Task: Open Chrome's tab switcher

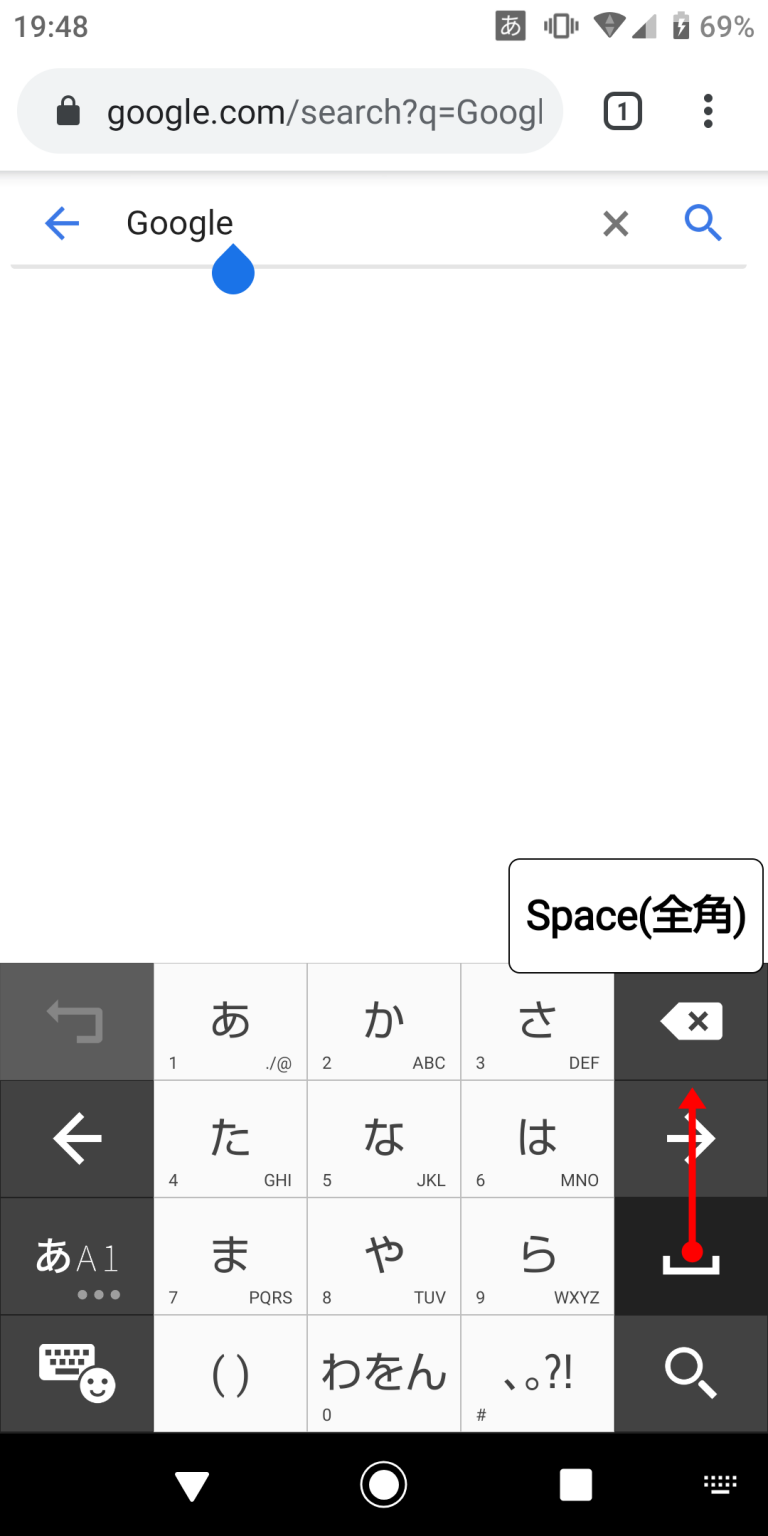Action: [x=622, y=112]
